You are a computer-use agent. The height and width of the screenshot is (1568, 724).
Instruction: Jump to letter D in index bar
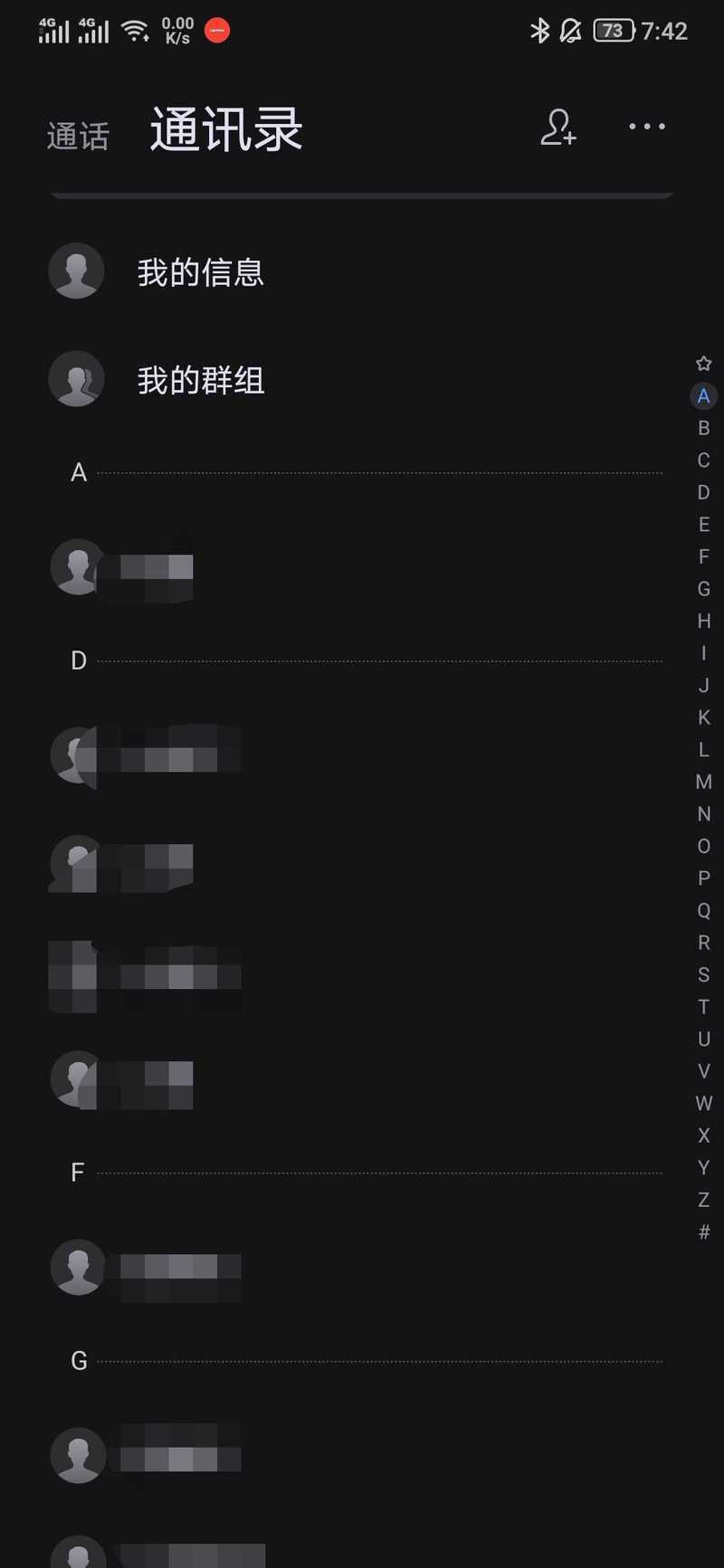(x=703, y=492)
